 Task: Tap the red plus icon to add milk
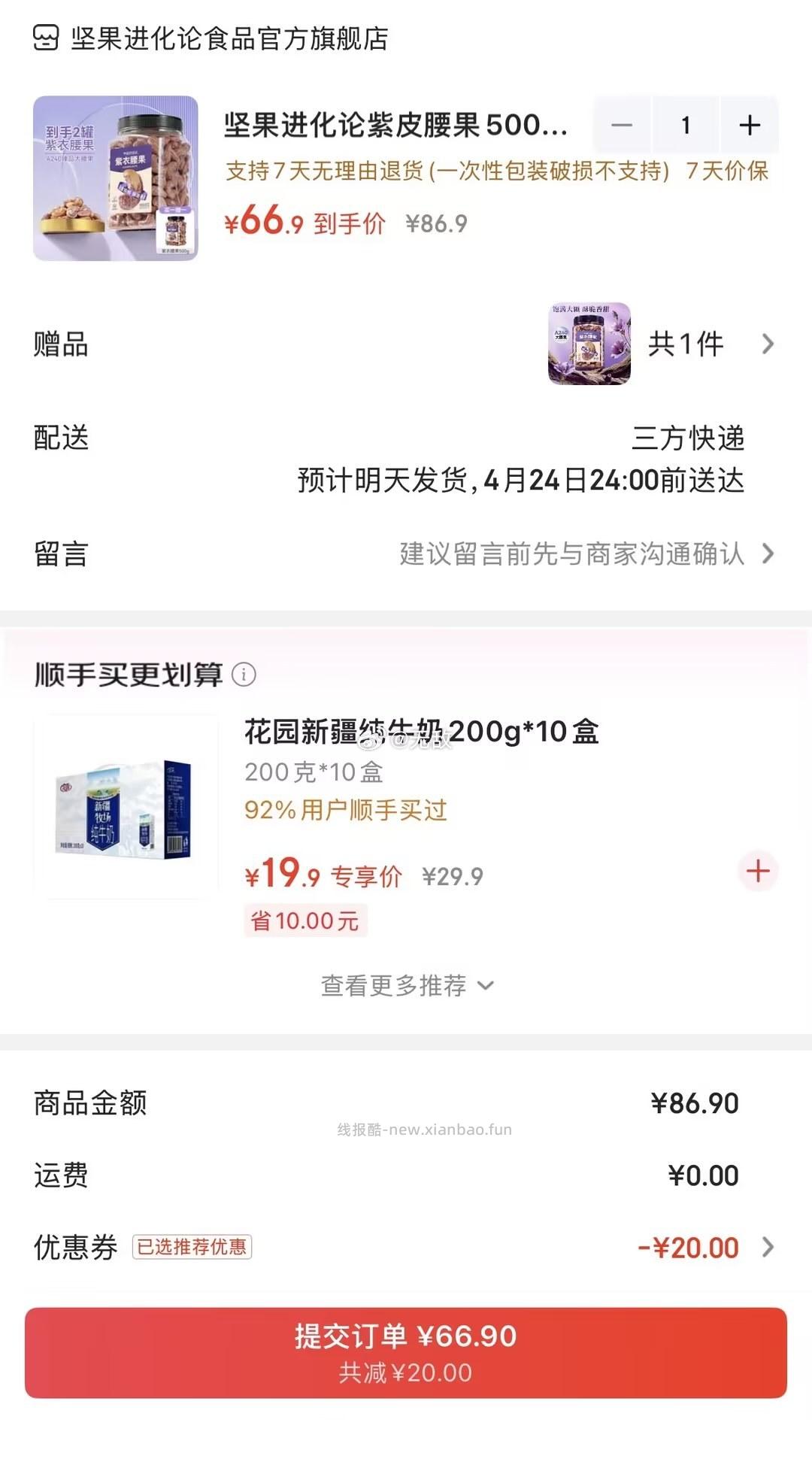[x=757, y=871]
